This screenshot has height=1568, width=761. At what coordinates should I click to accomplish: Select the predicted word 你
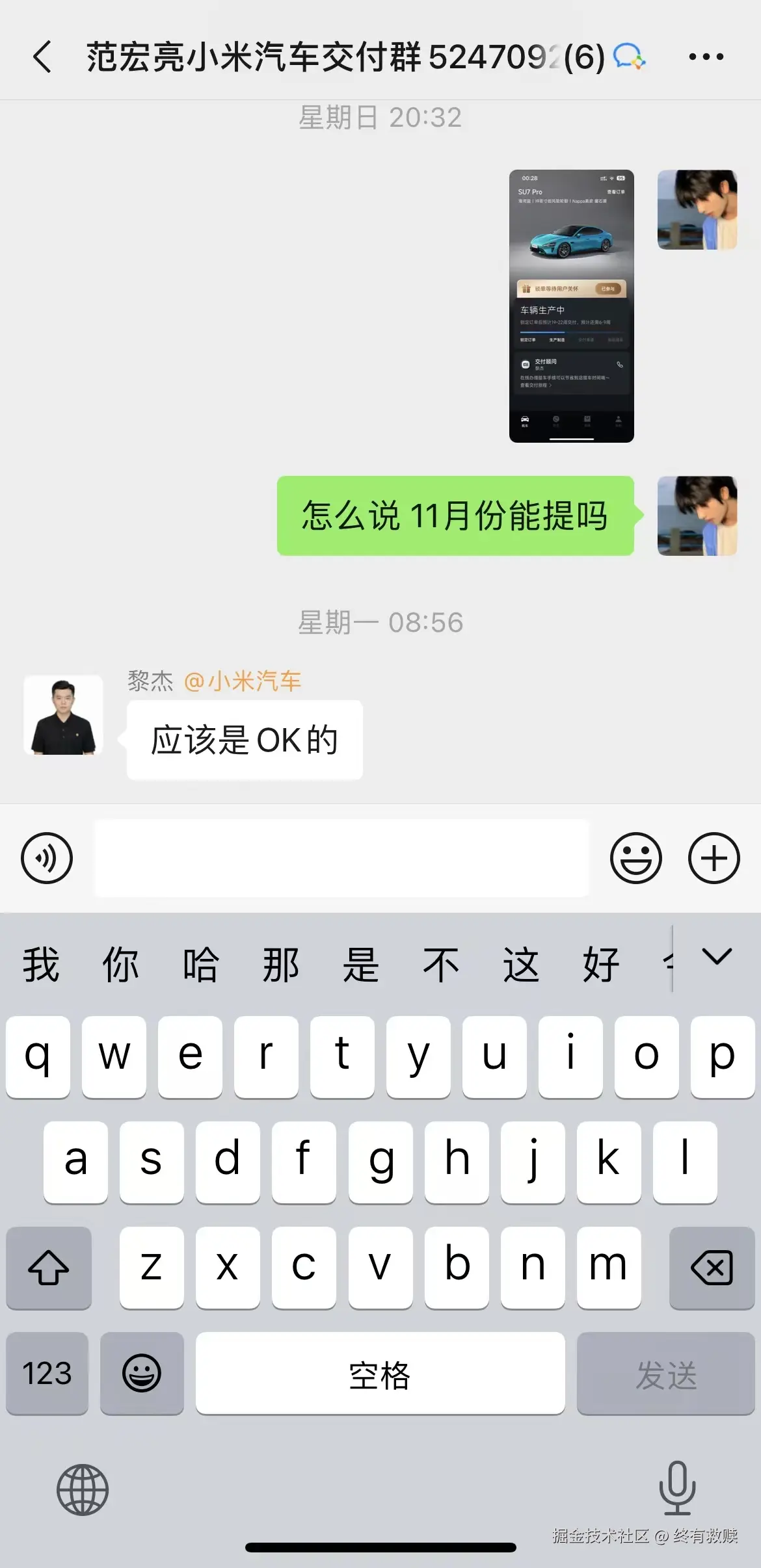(x=122, y=964)
